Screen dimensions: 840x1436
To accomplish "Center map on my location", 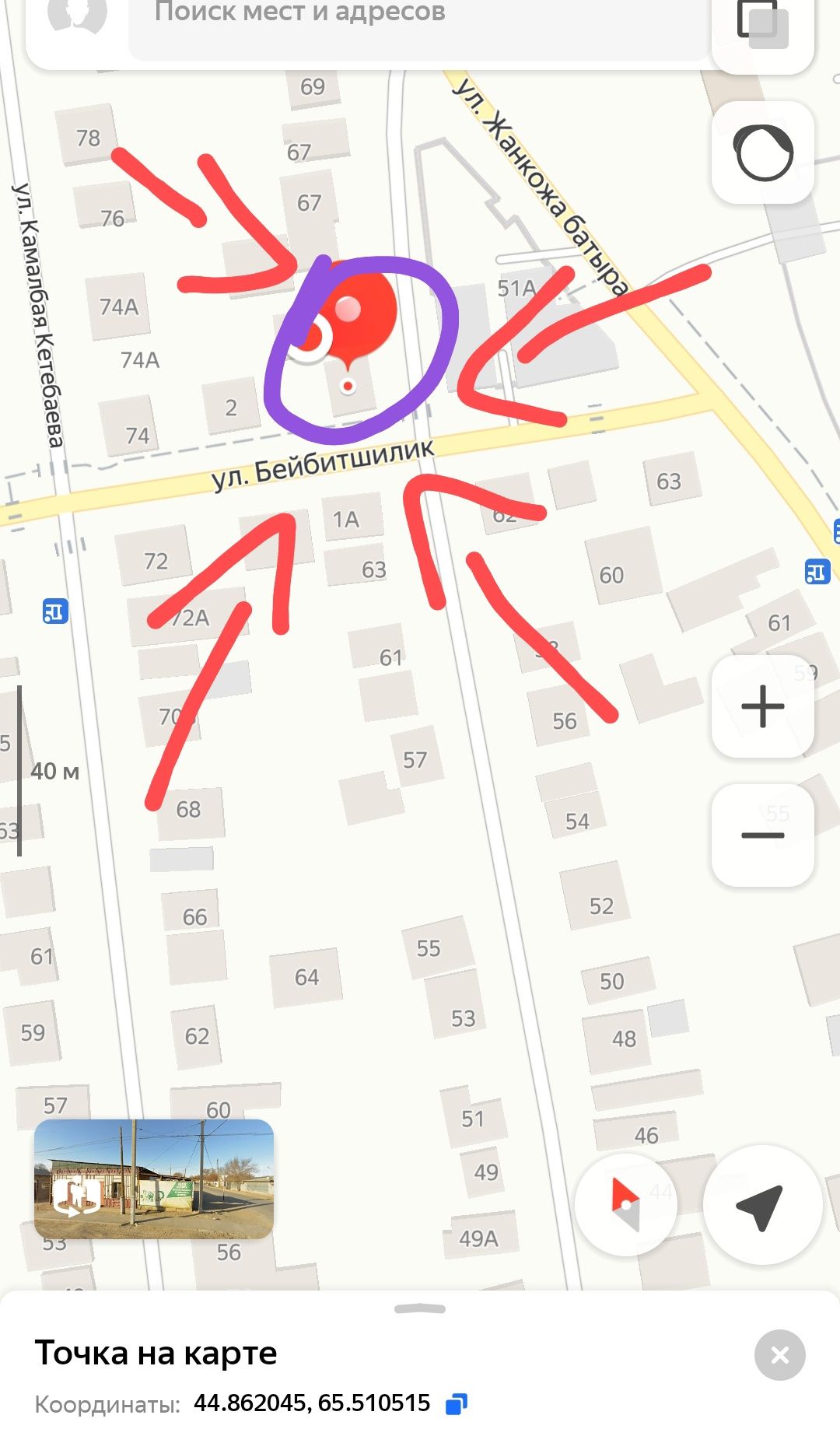I will coord(762,1204).
